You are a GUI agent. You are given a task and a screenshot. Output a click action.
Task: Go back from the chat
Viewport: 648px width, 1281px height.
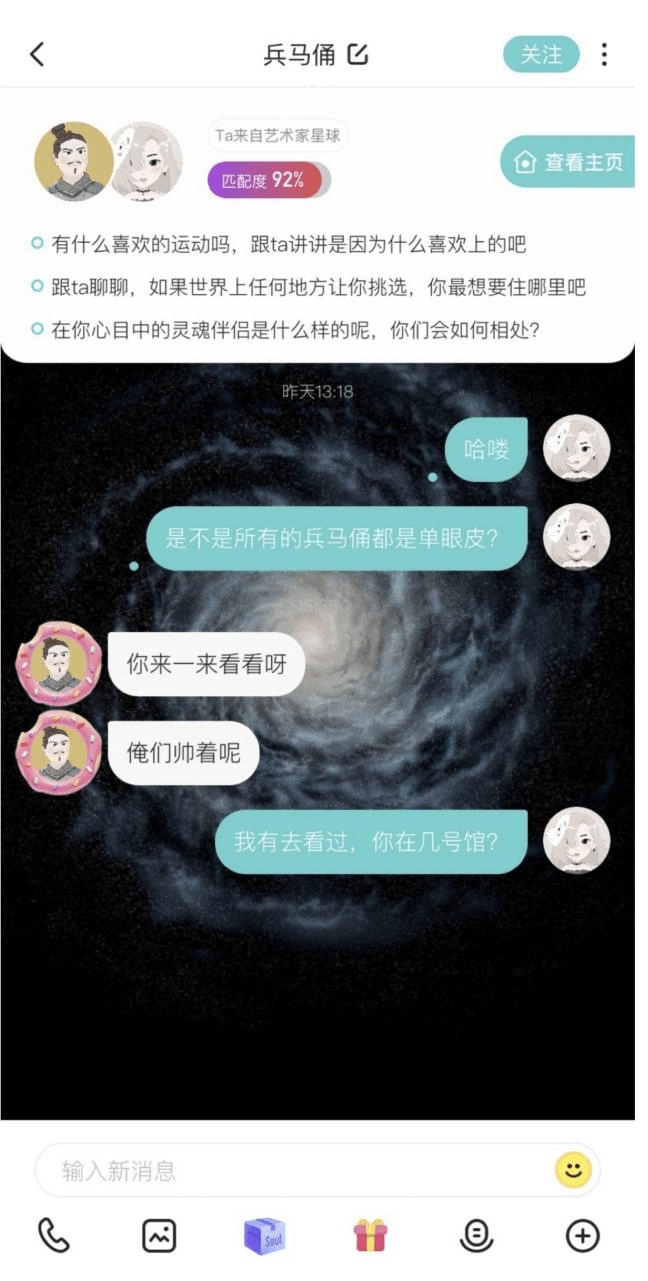point(38,55)
